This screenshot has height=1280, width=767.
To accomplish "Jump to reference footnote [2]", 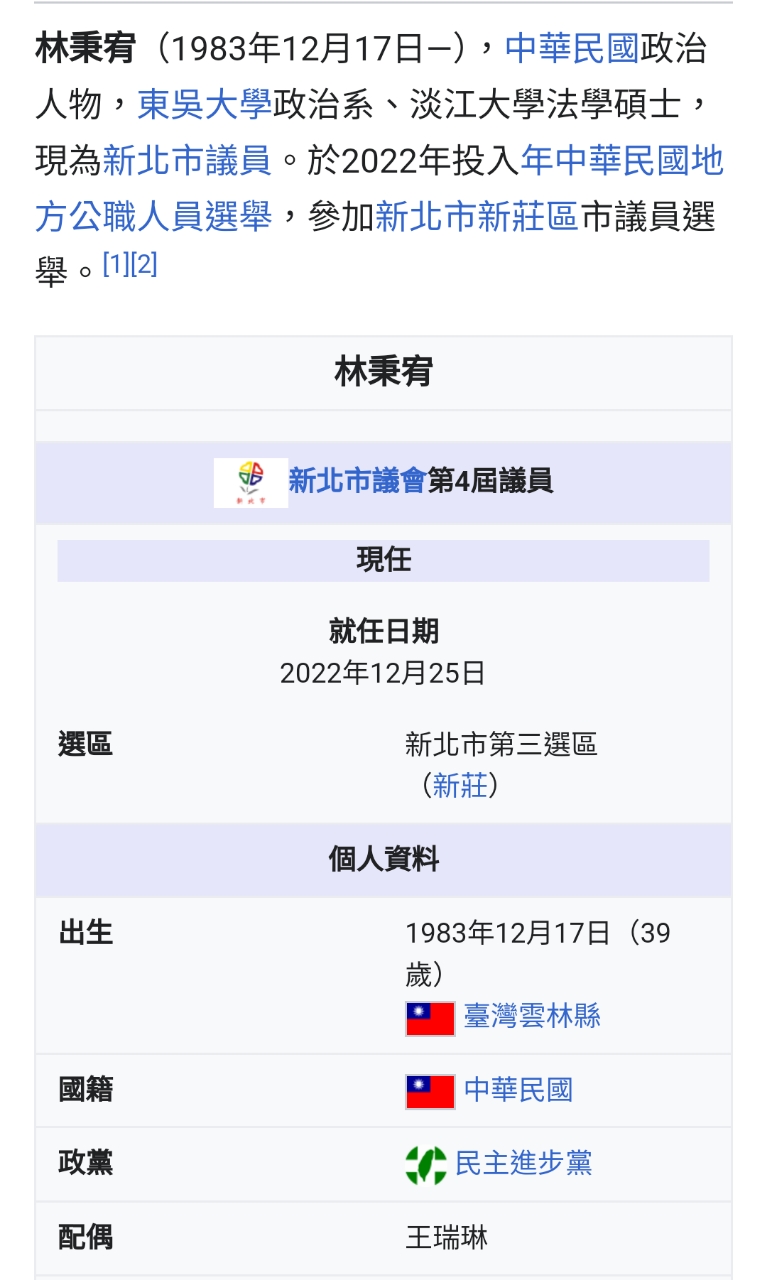I will [144, 264].
